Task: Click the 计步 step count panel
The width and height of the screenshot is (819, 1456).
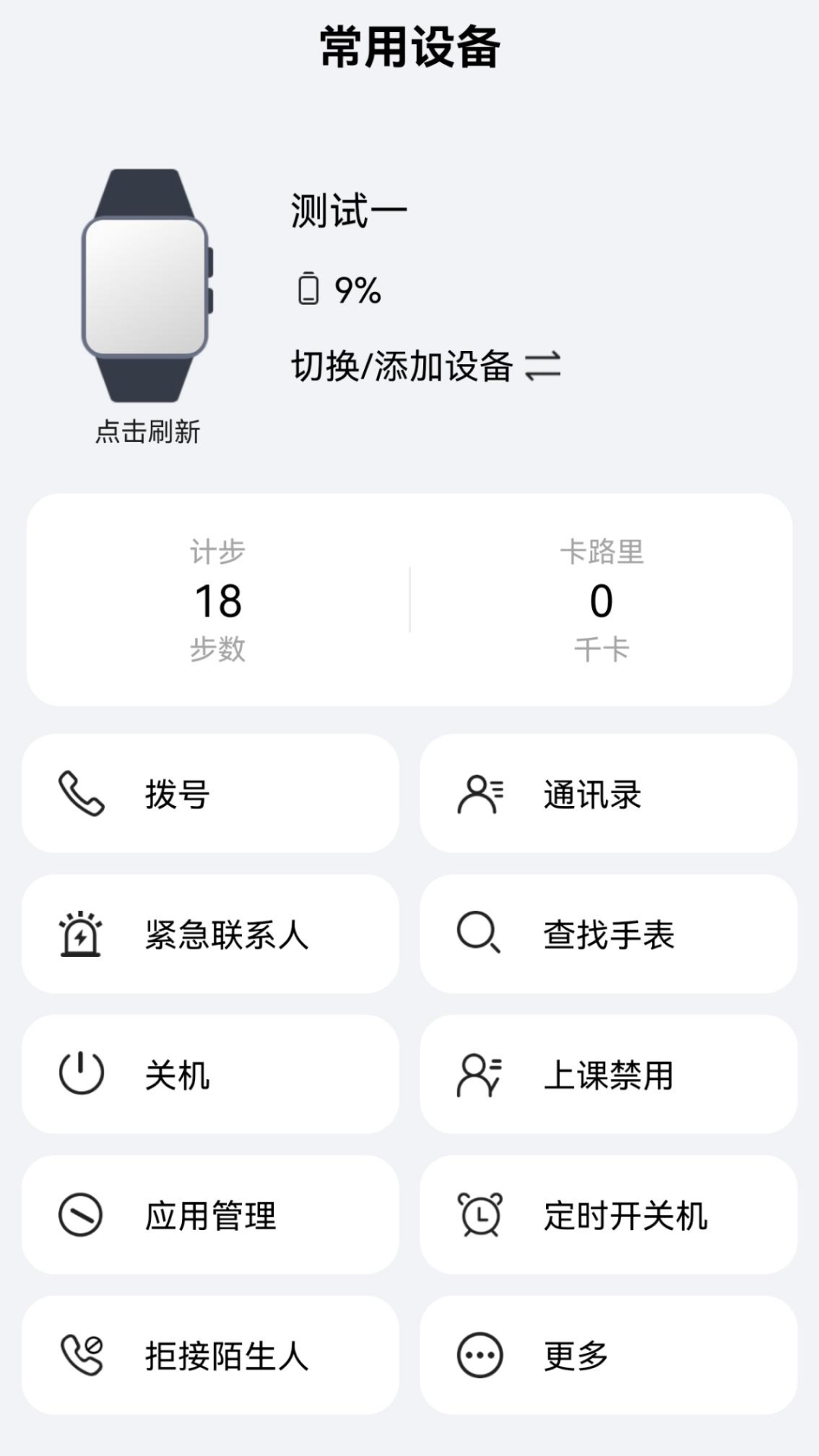Action: 218,599
